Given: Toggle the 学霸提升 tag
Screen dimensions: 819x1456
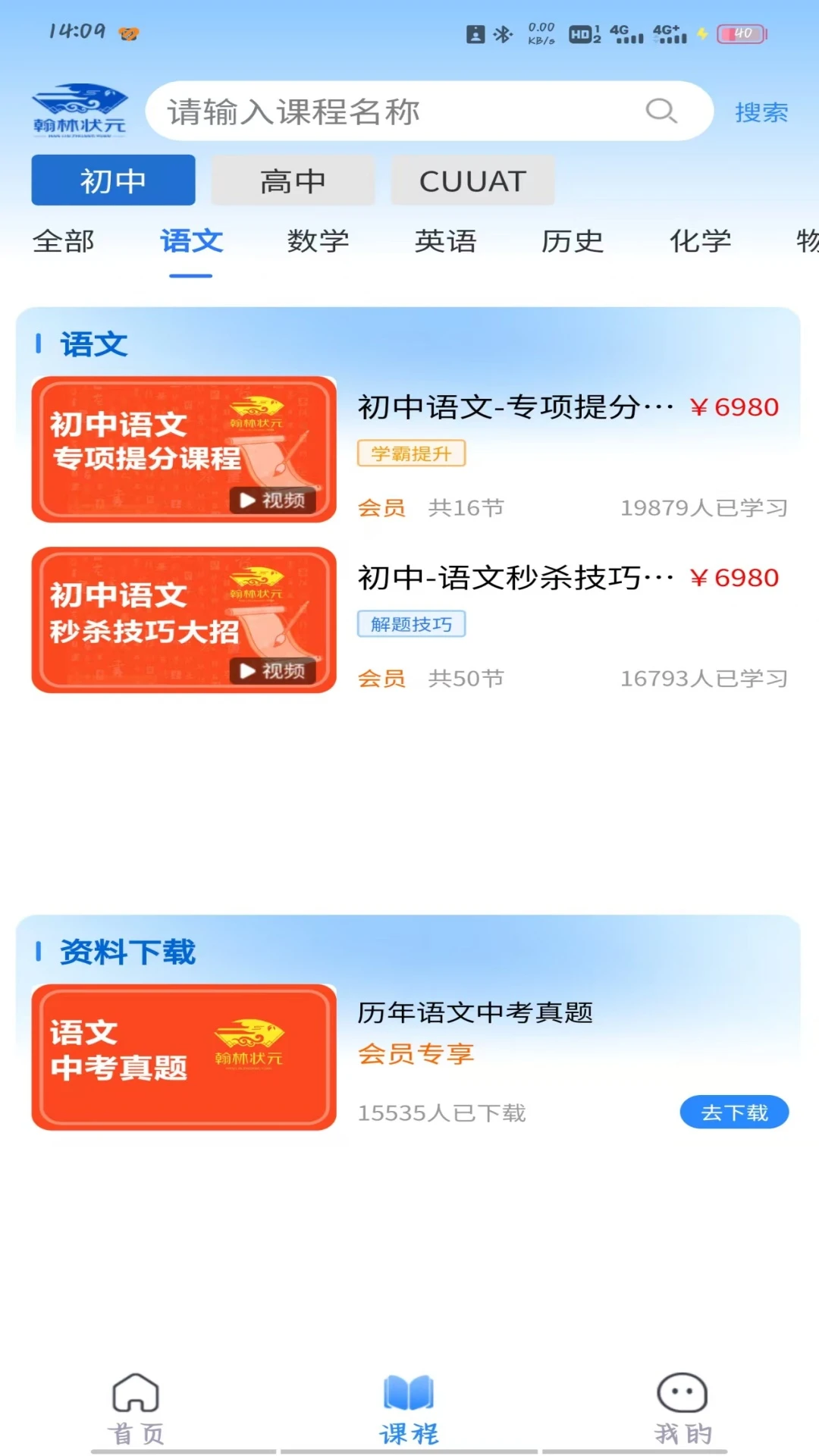Looking at the screenshot, I should pyautogui.click(x=410, y=453).
